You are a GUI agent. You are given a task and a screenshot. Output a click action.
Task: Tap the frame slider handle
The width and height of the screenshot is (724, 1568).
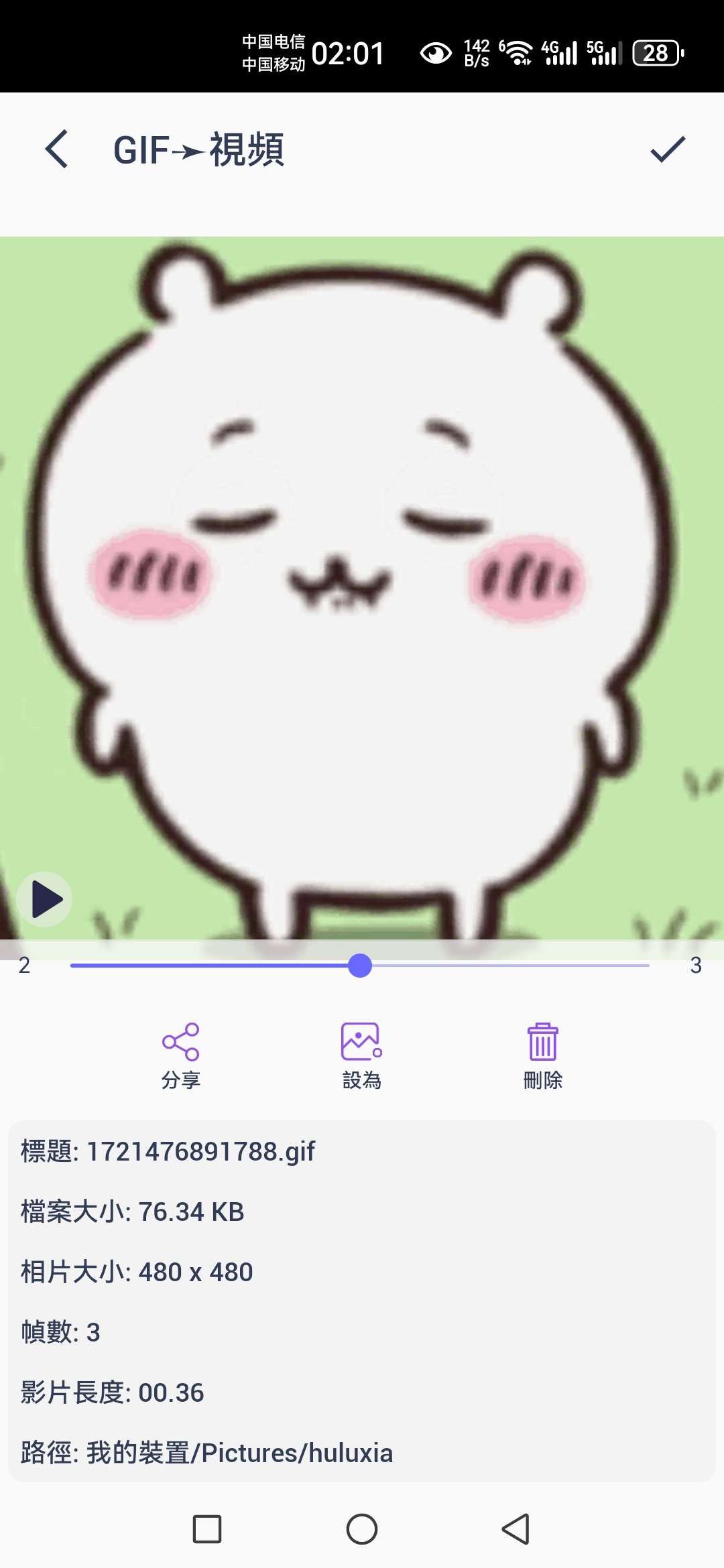tap(360, 966)
